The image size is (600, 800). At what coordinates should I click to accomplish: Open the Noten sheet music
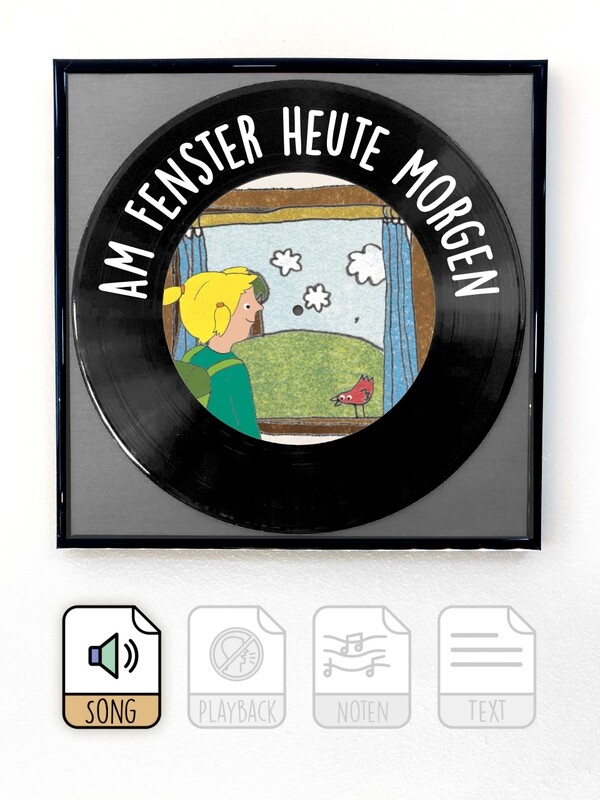pyautogui.click(x=362, y=666)
